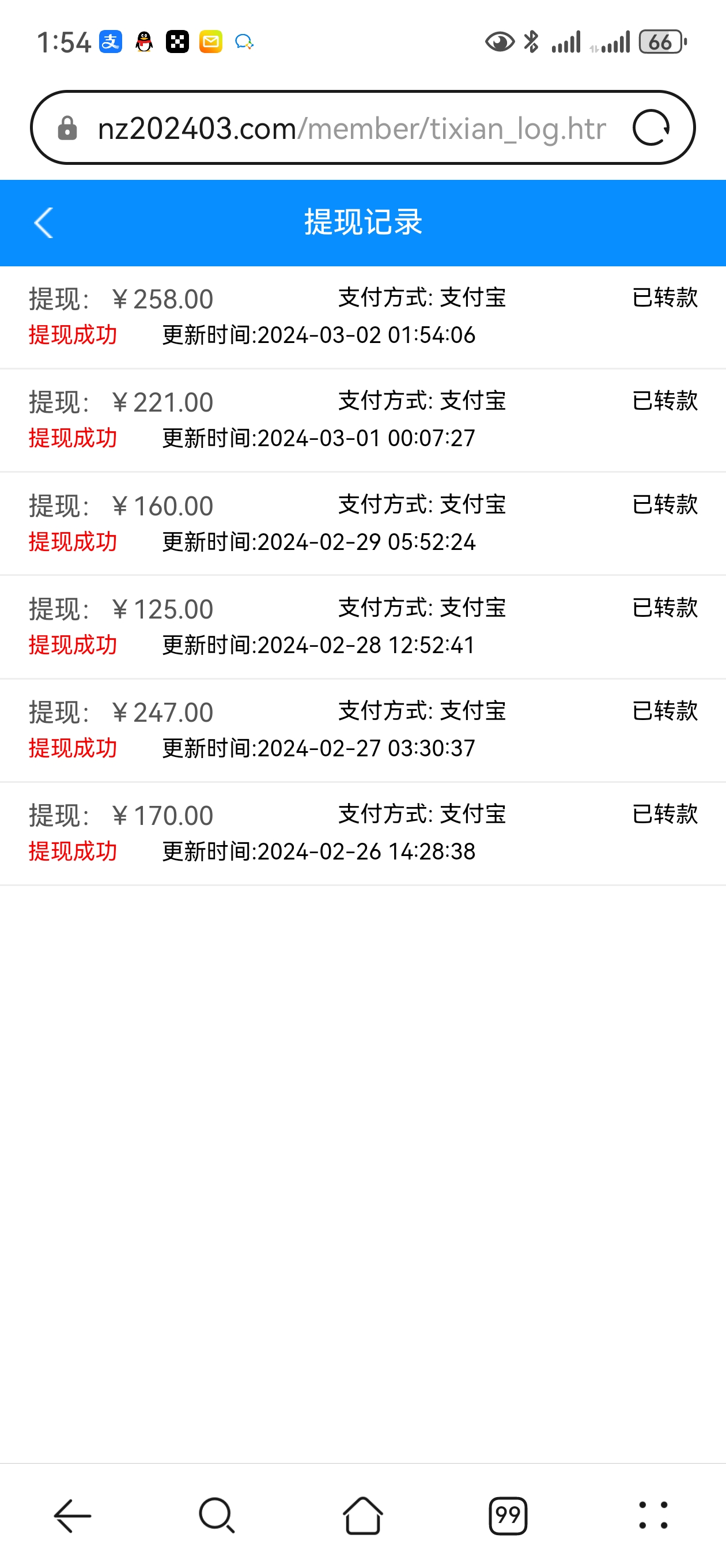The height and width of the screenshot is (1568, 726).
Task: Reload the page with the refresh icon
Action: point(651,128)
